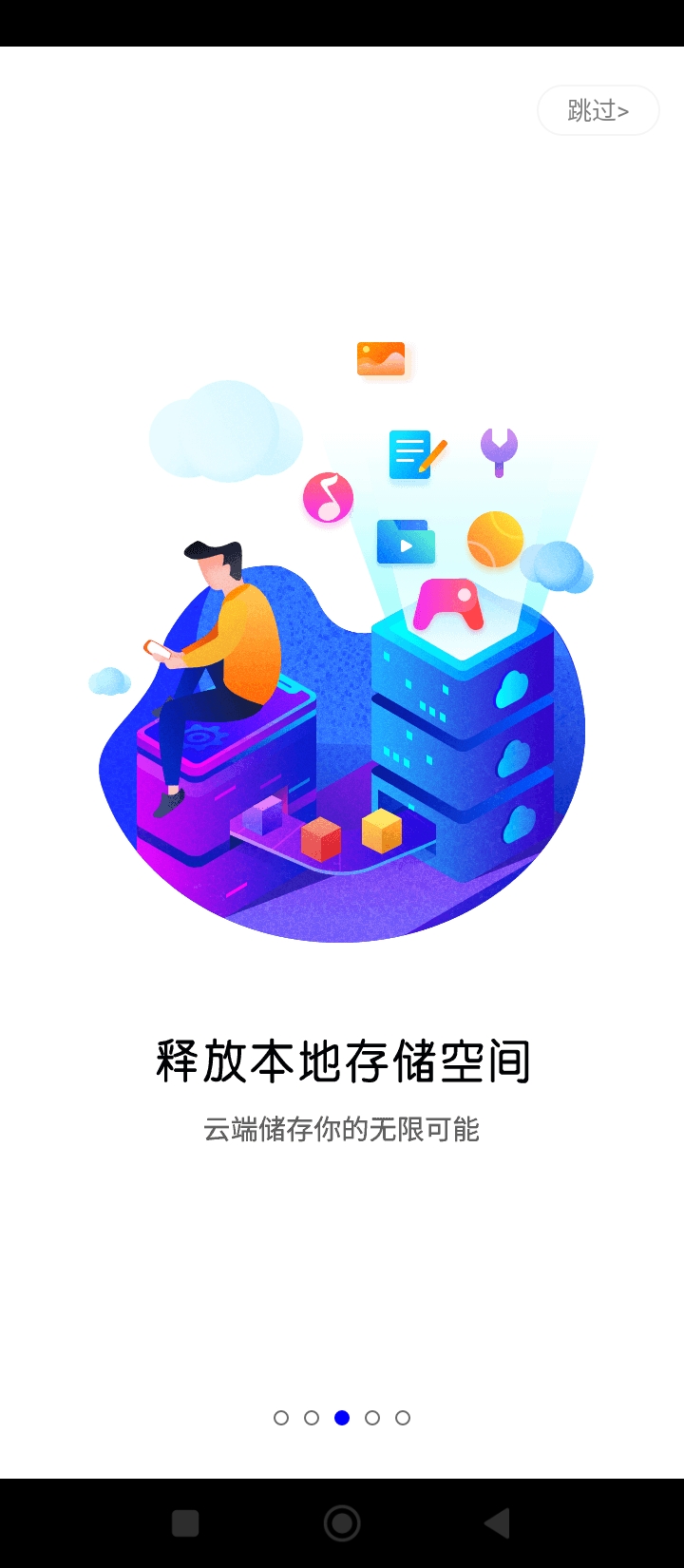Jump to first onboarding page dot
Viewport: 684px width, 1568px height.
(281, 1418)
